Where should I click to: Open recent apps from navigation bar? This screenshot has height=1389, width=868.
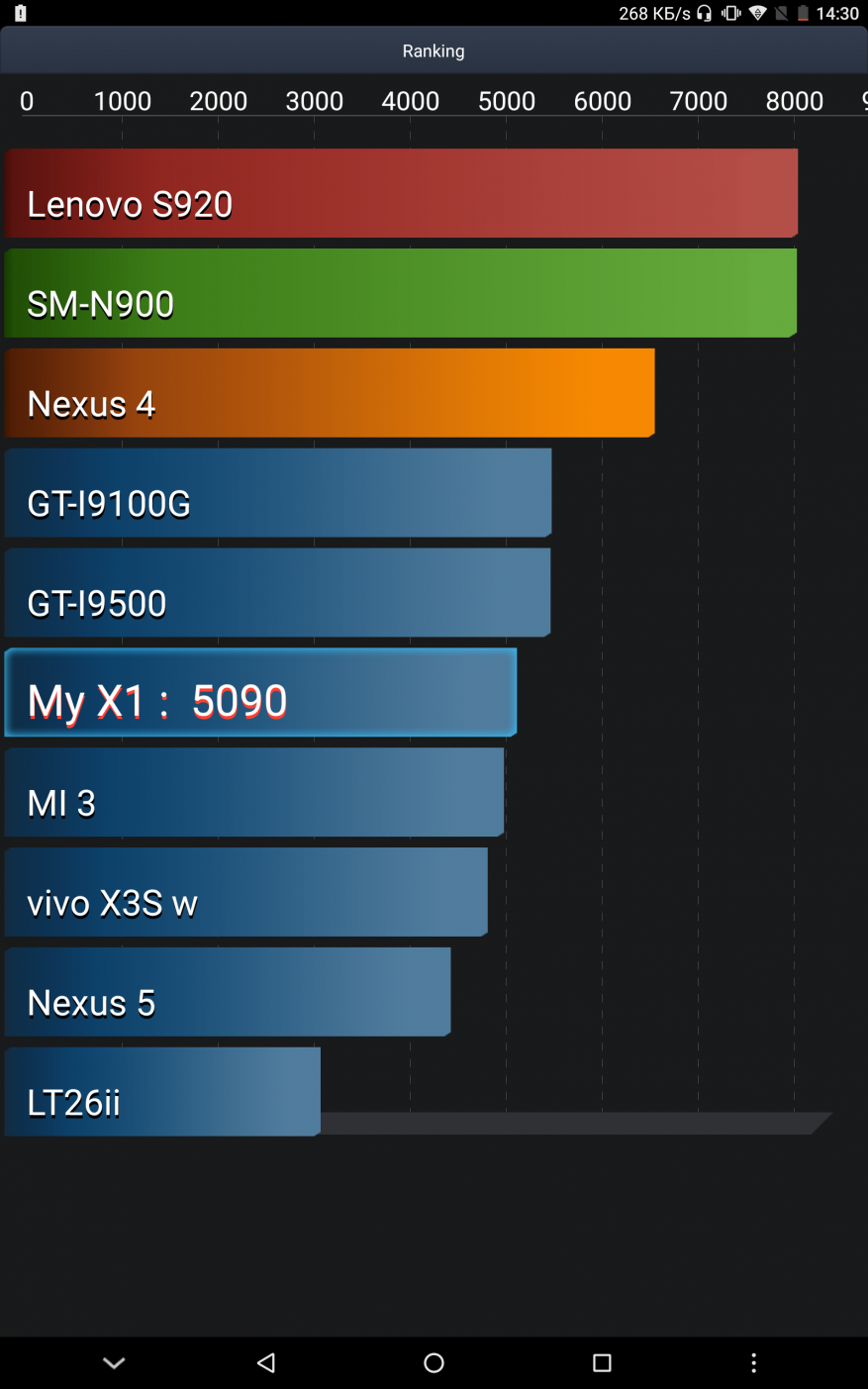[x=602, y=1363]
